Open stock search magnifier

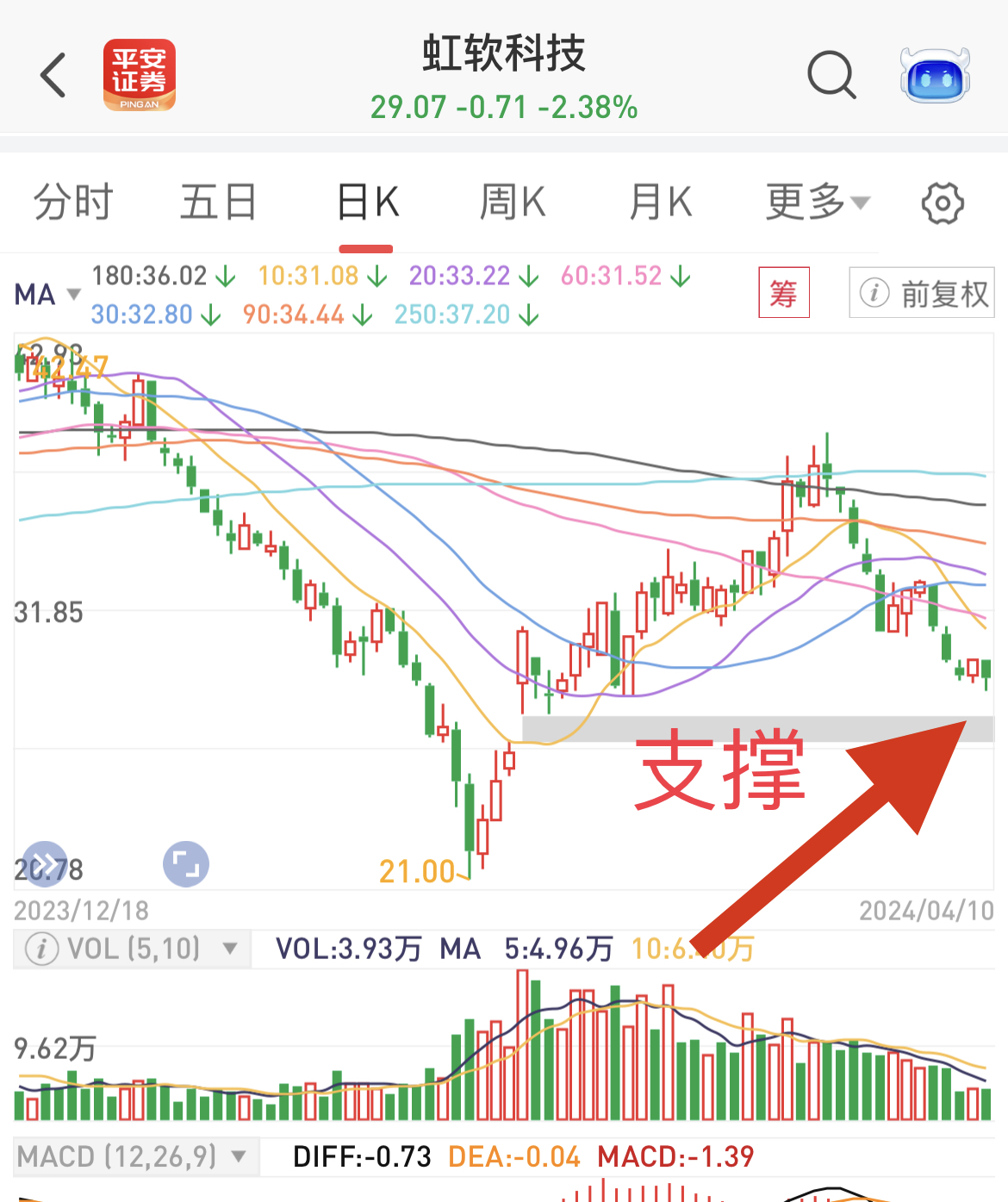pyautogui.click(x=831, y=75)
